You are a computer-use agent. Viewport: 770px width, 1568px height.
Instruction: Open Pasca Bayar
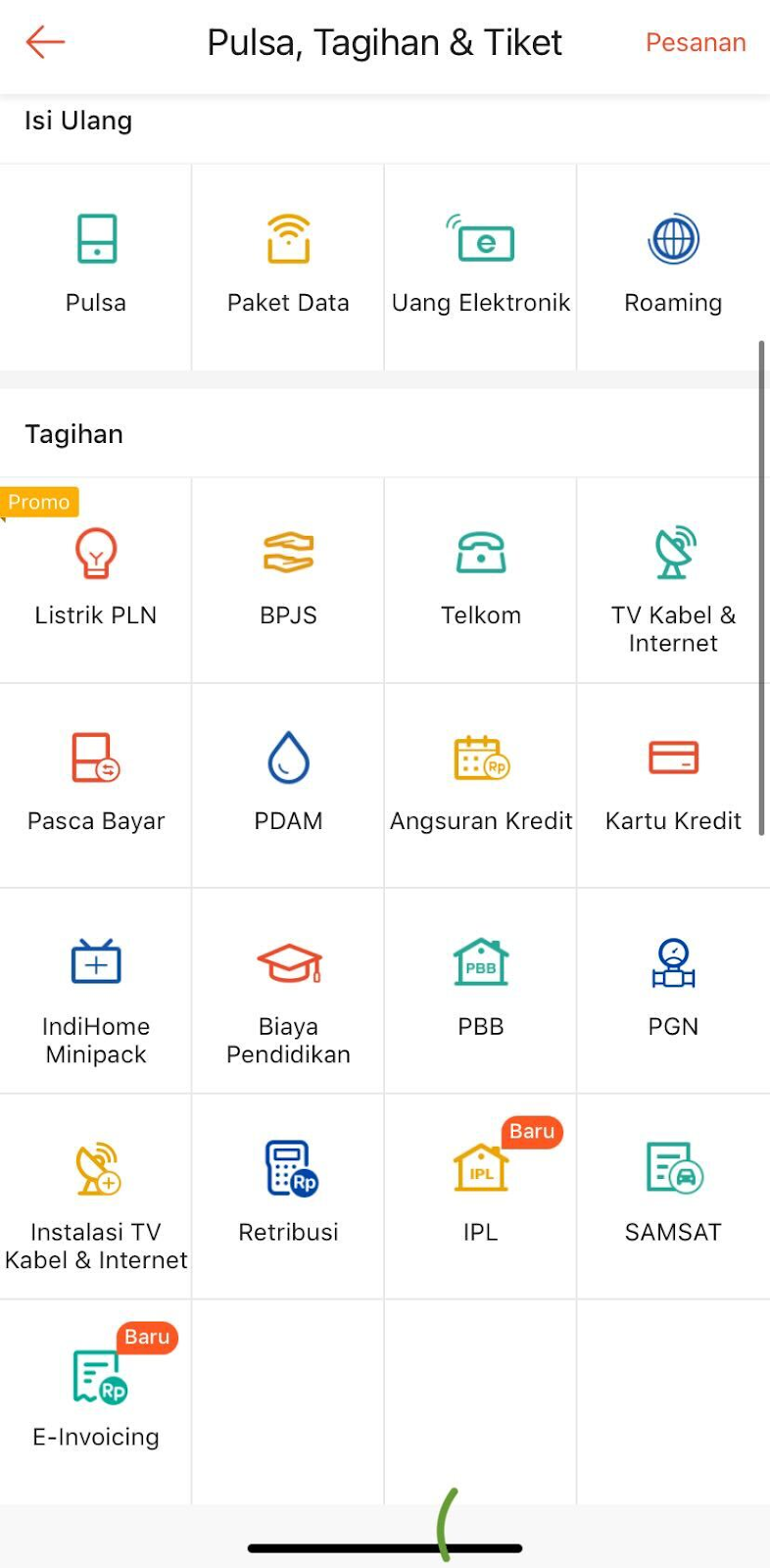[x=96, y=786]
